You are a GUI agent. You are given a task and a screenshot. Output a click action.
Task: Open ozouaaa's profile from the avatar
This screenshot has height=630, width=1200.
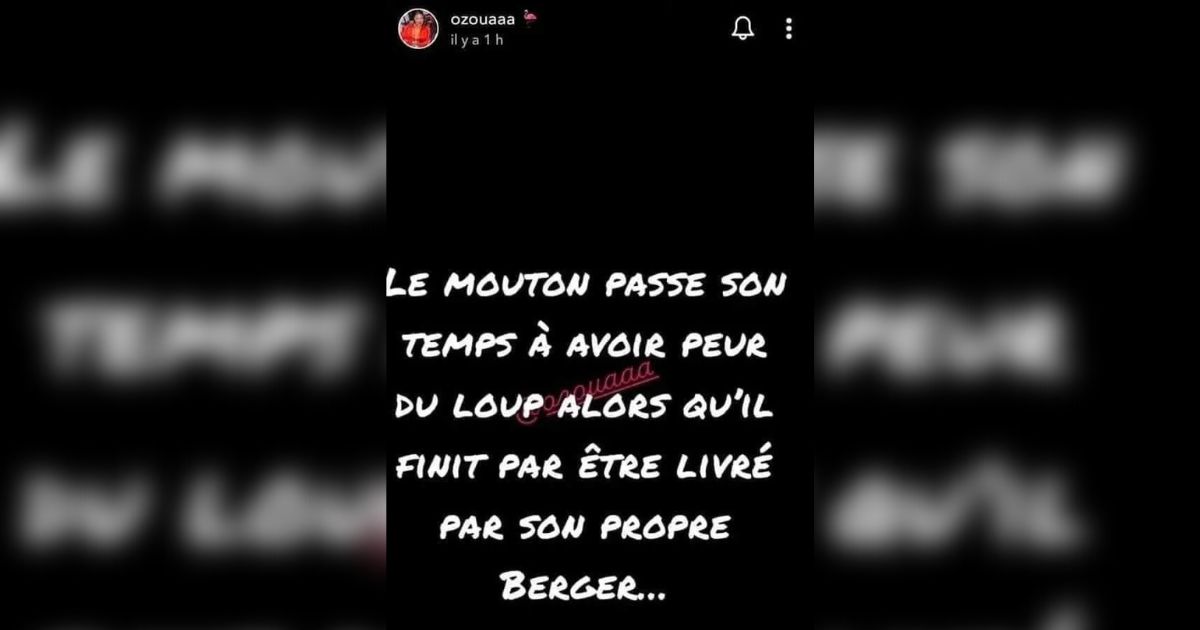[x=418, y=28]
